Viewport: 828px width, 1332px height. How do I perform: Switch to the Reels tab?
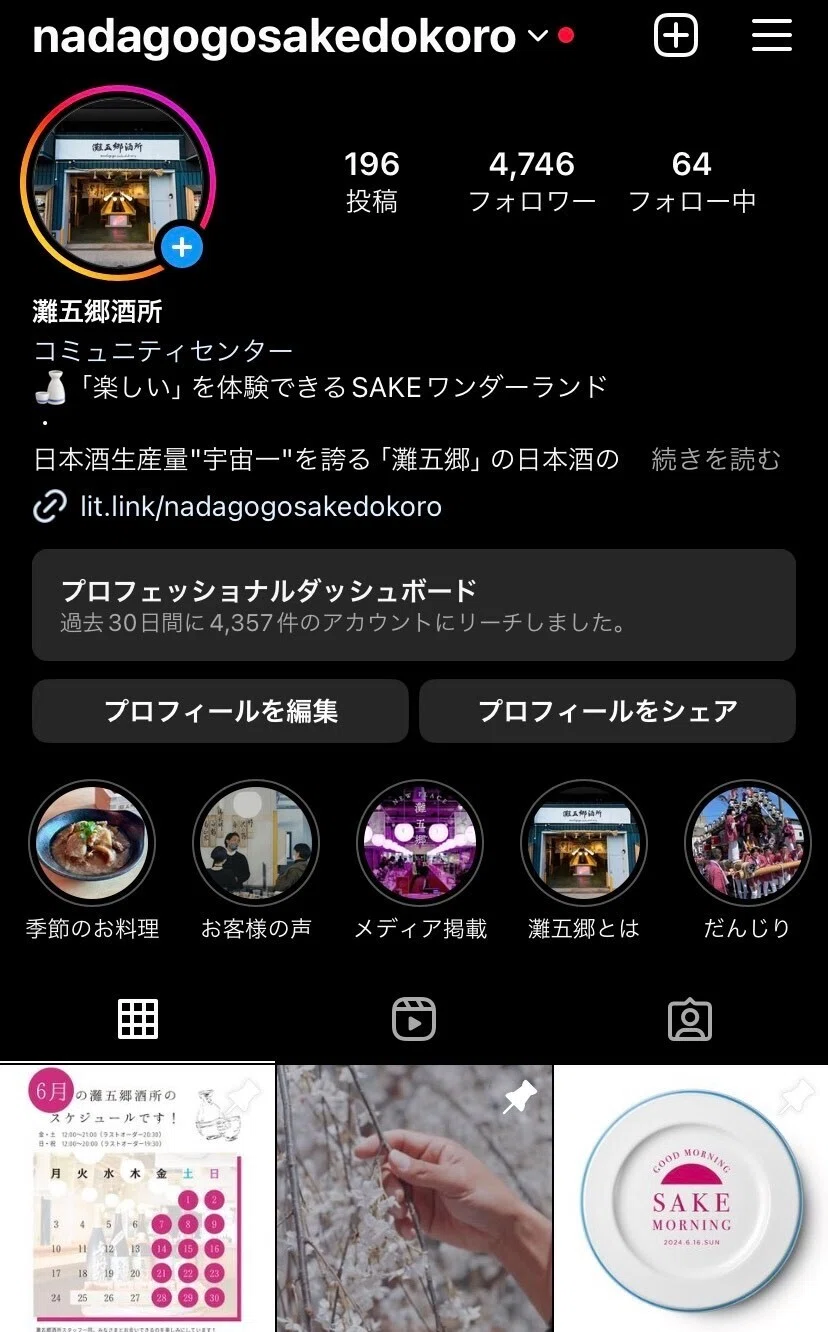(x=414, y=1019)
